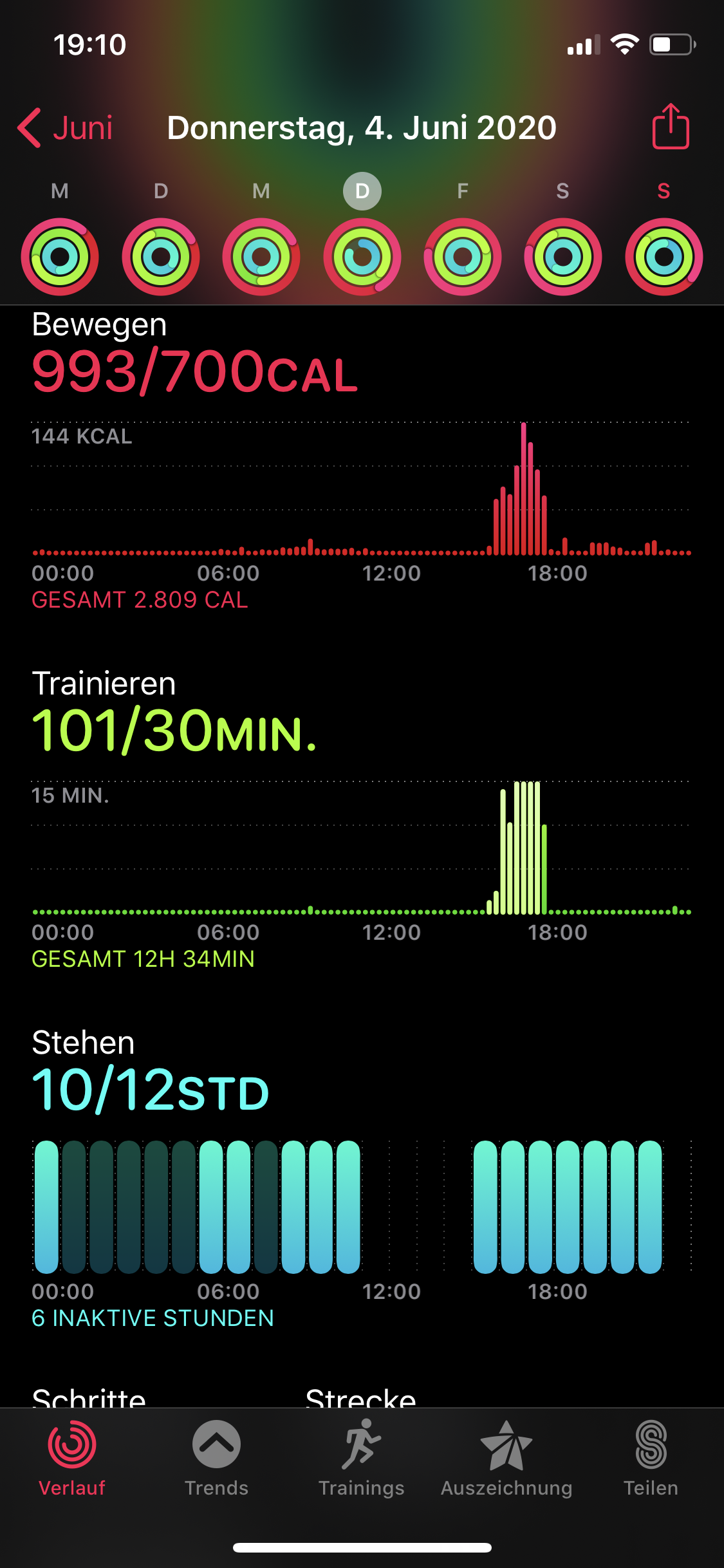The image size is (724, 1568).
Task: Show Monday's activity rings at week start
Action: (60, 256)
